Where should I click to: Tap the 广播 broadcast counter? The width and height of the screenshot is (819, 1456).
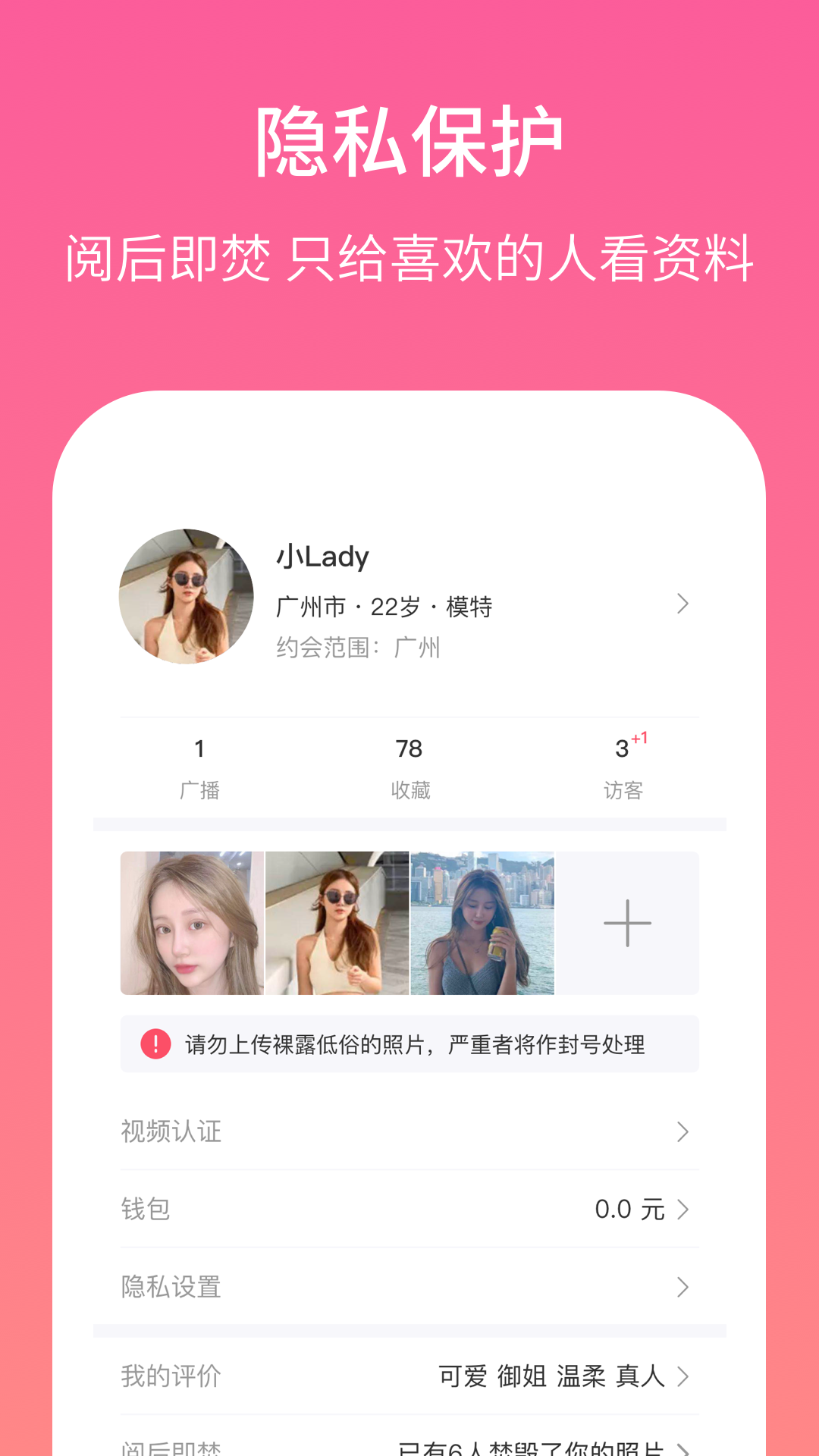199,766
